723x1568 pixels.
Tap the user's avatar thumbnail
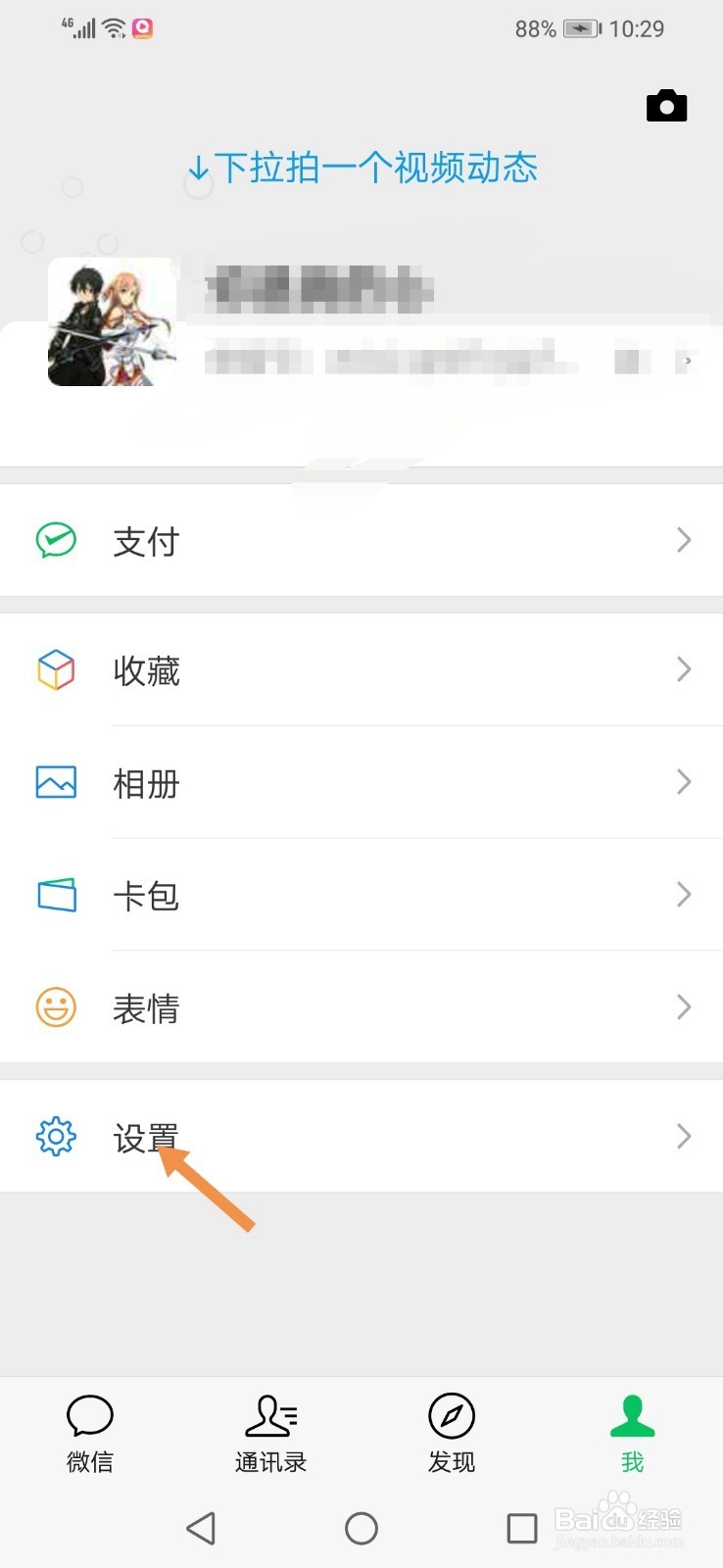click(x=111, y=319)
